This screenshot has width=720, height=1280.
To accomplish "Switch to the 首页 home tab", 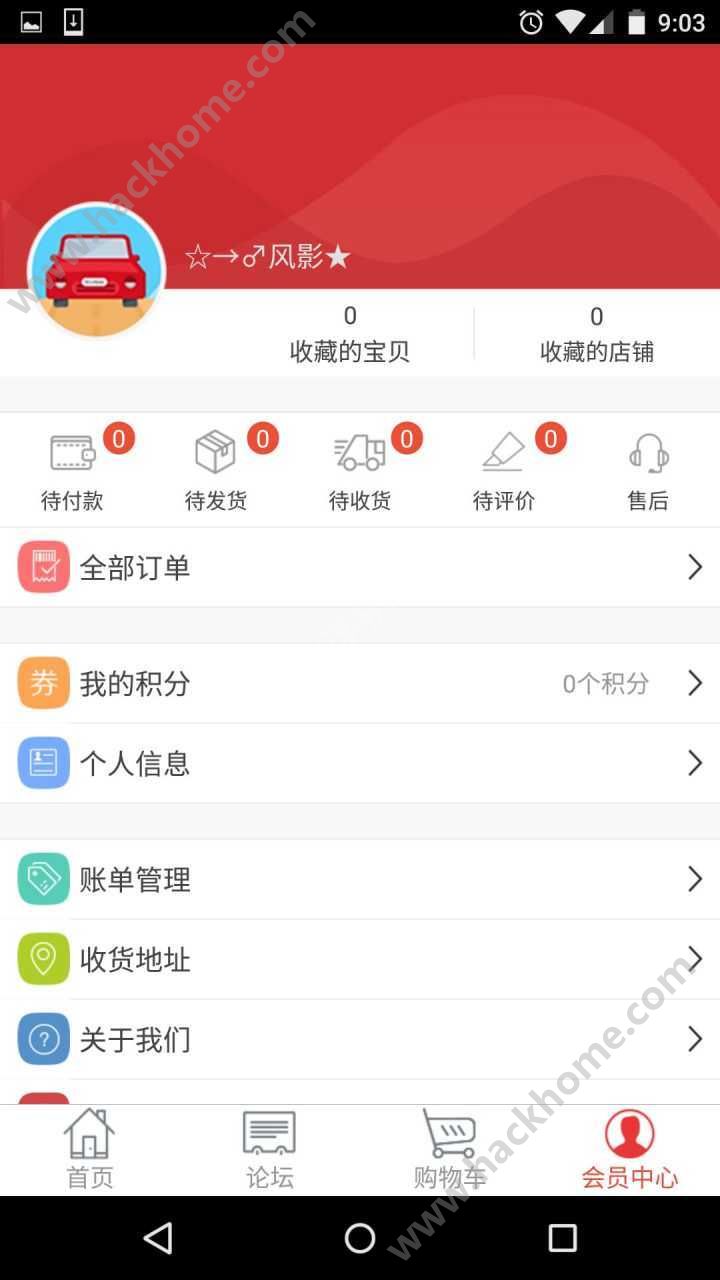I will (90, 1150).
